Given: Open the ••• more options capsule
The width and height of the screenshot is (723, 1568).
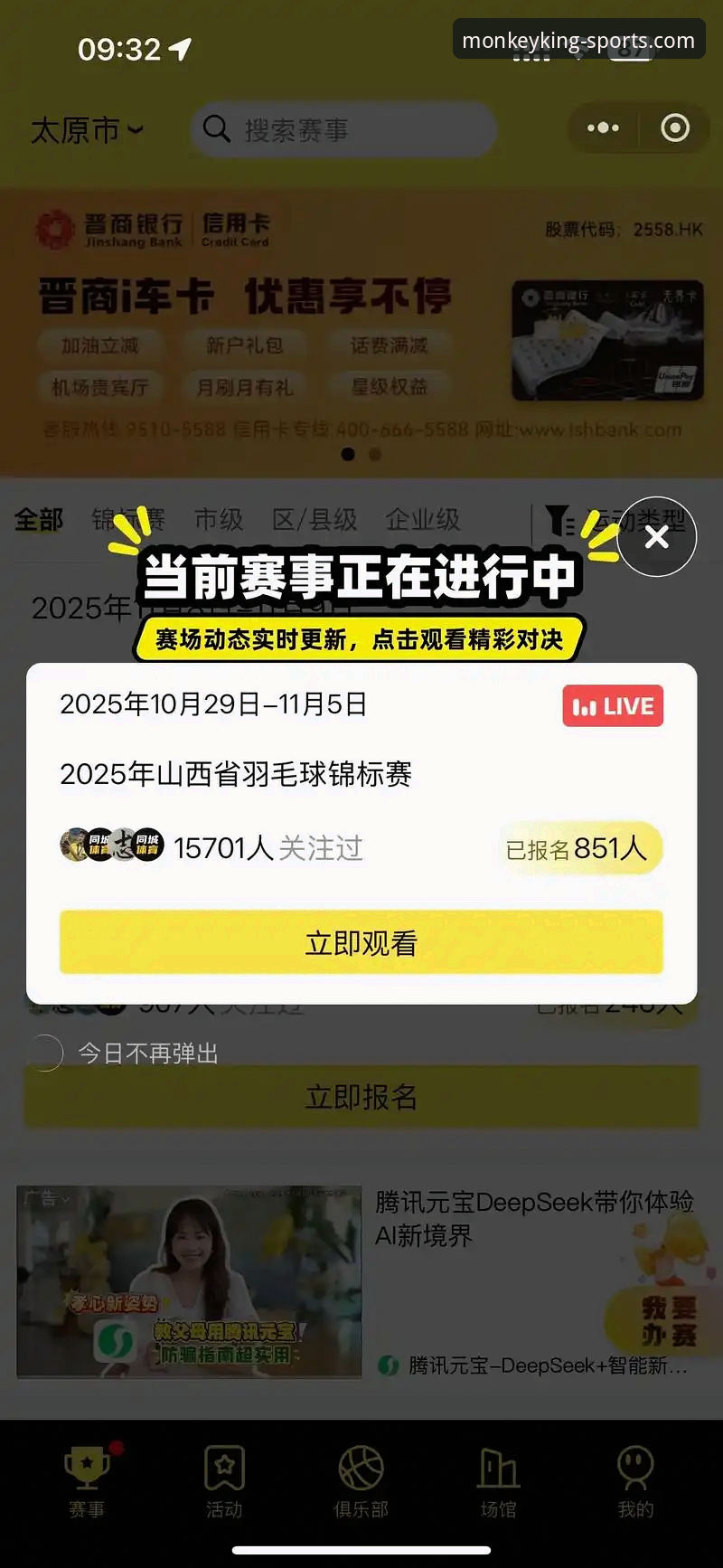Looking at the screenshot, I should pyautogui.click(x=602, y=128).
